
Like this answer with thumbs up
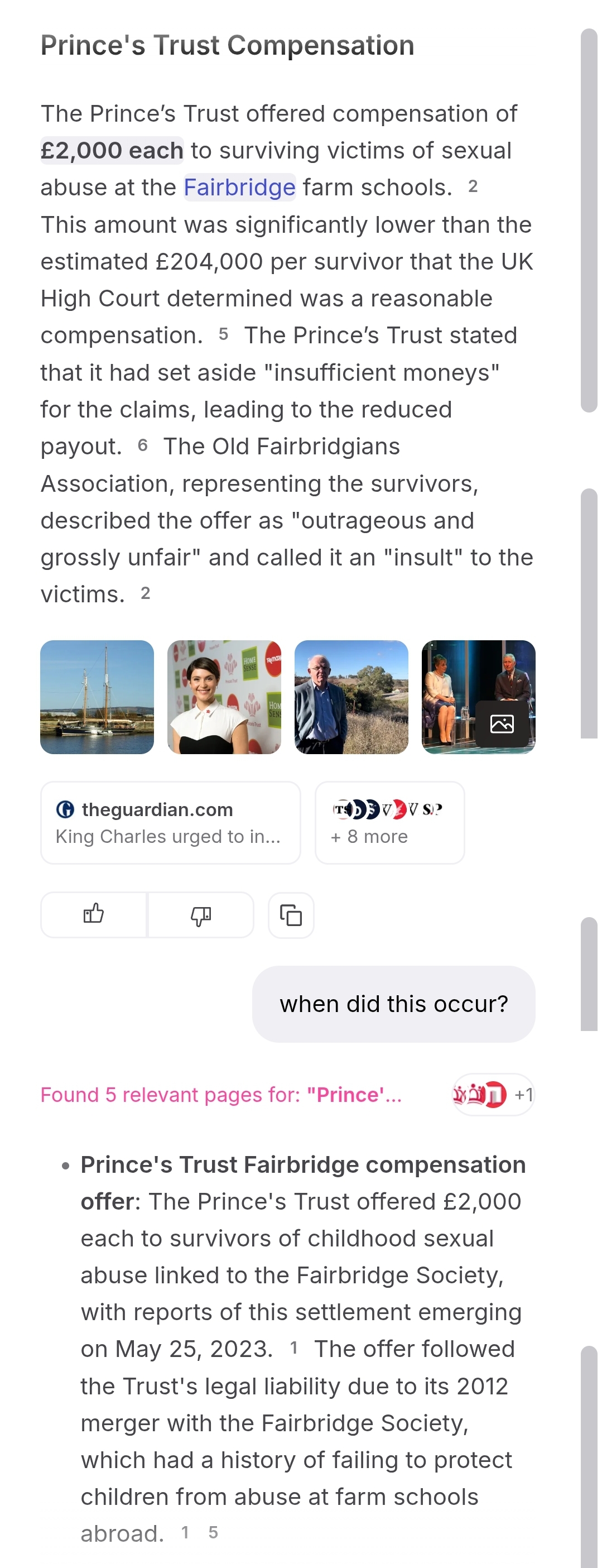pyautogui.click(x=94, y=914)
